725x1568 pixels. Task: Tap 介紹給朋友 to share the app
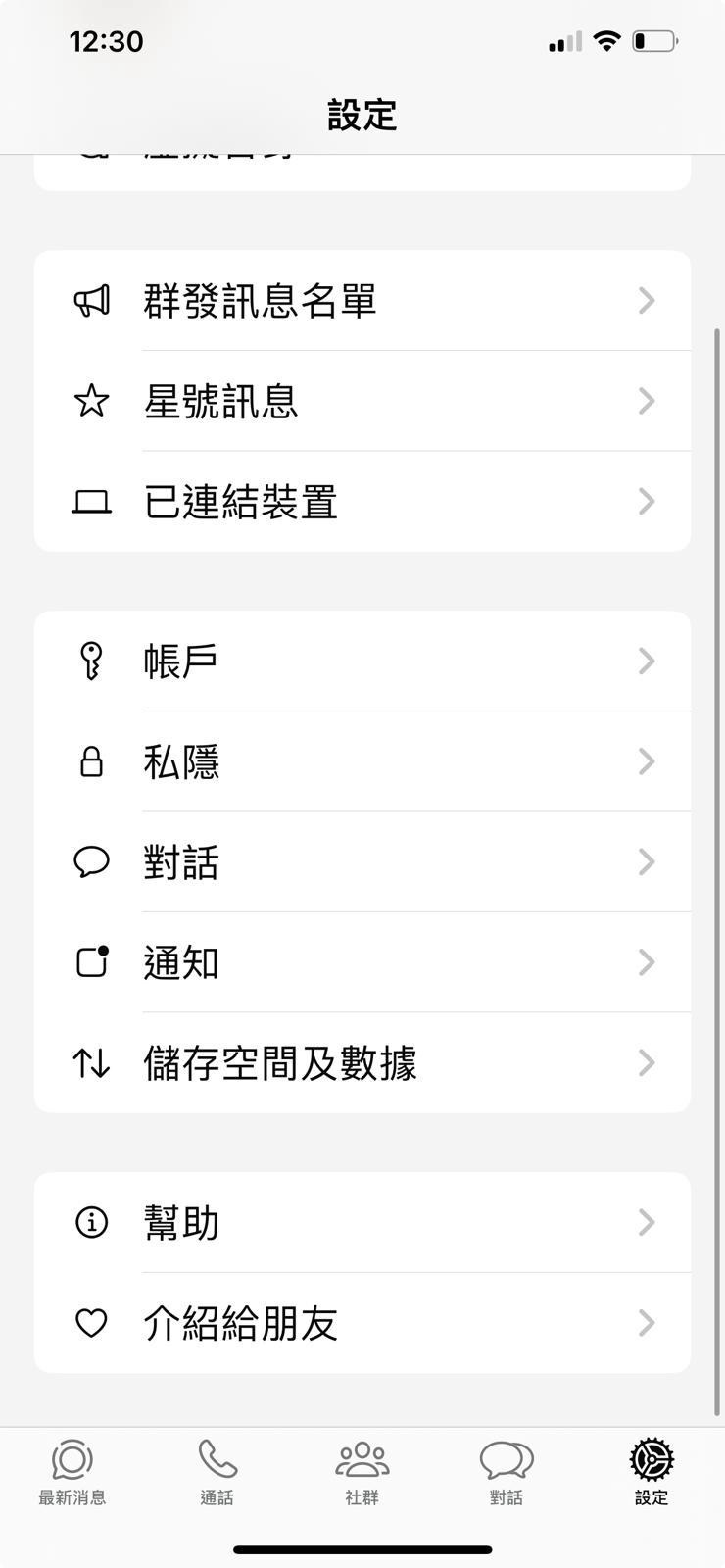362,1323
